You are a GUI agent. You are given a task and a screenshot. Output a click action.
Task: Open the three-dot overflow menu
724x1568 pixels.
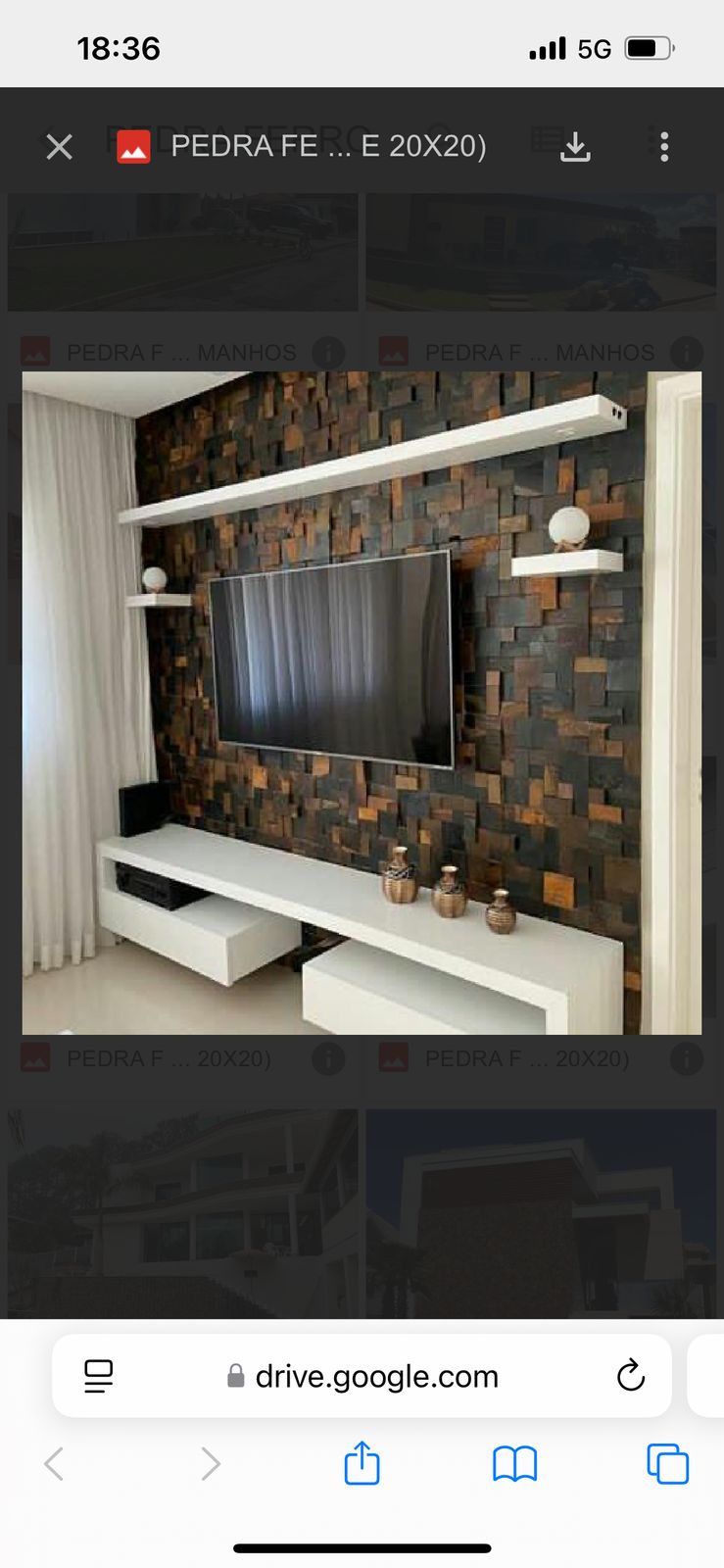[664, 147]
